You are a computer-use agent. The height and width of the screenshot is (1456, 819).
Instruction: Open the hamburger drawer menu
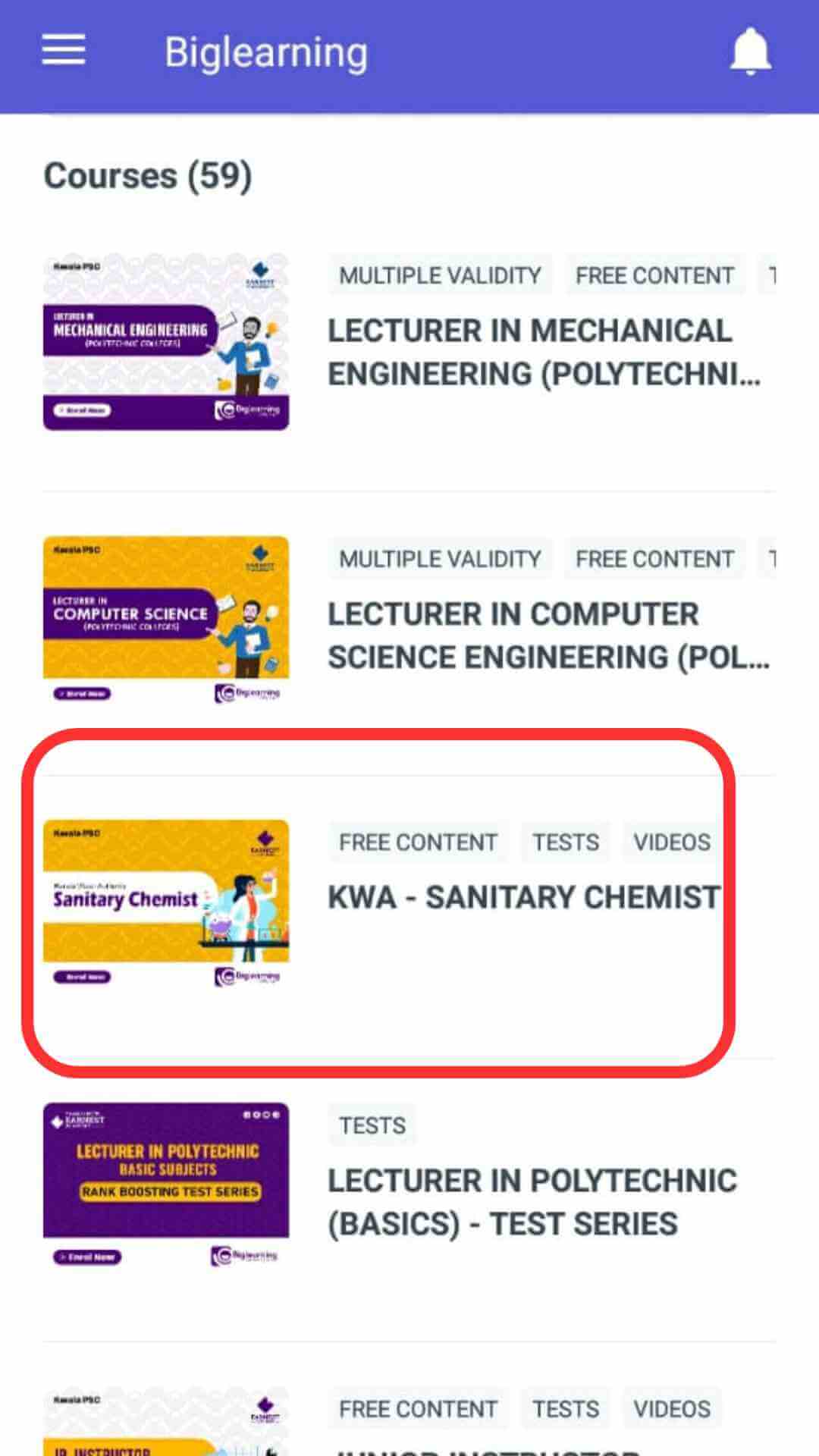64,51
